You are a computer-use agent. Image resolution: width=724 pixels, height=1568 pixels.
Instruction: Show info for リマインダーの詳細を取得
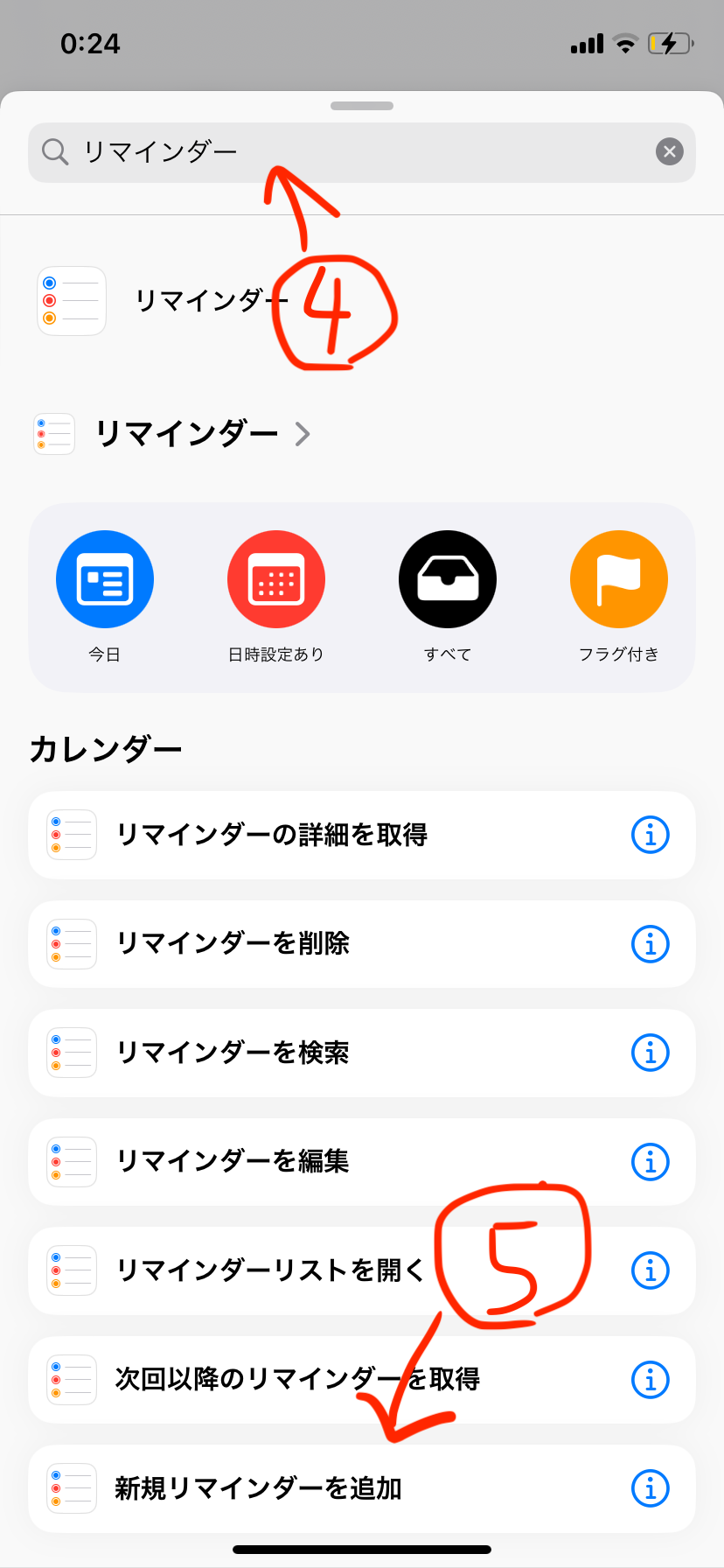651,835
